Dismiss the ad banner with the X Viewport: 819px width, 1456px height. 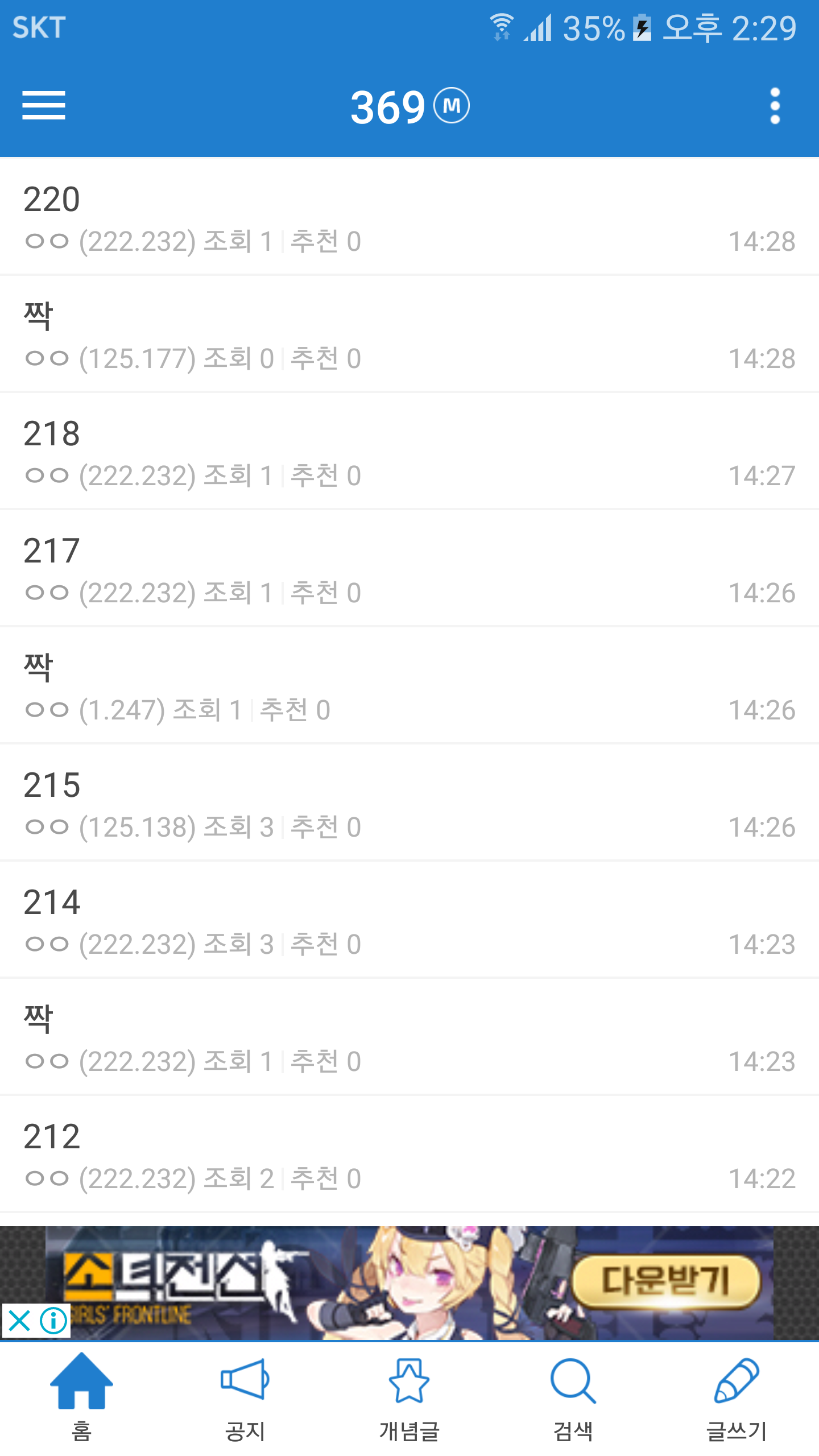click(x=19, y=1321)
